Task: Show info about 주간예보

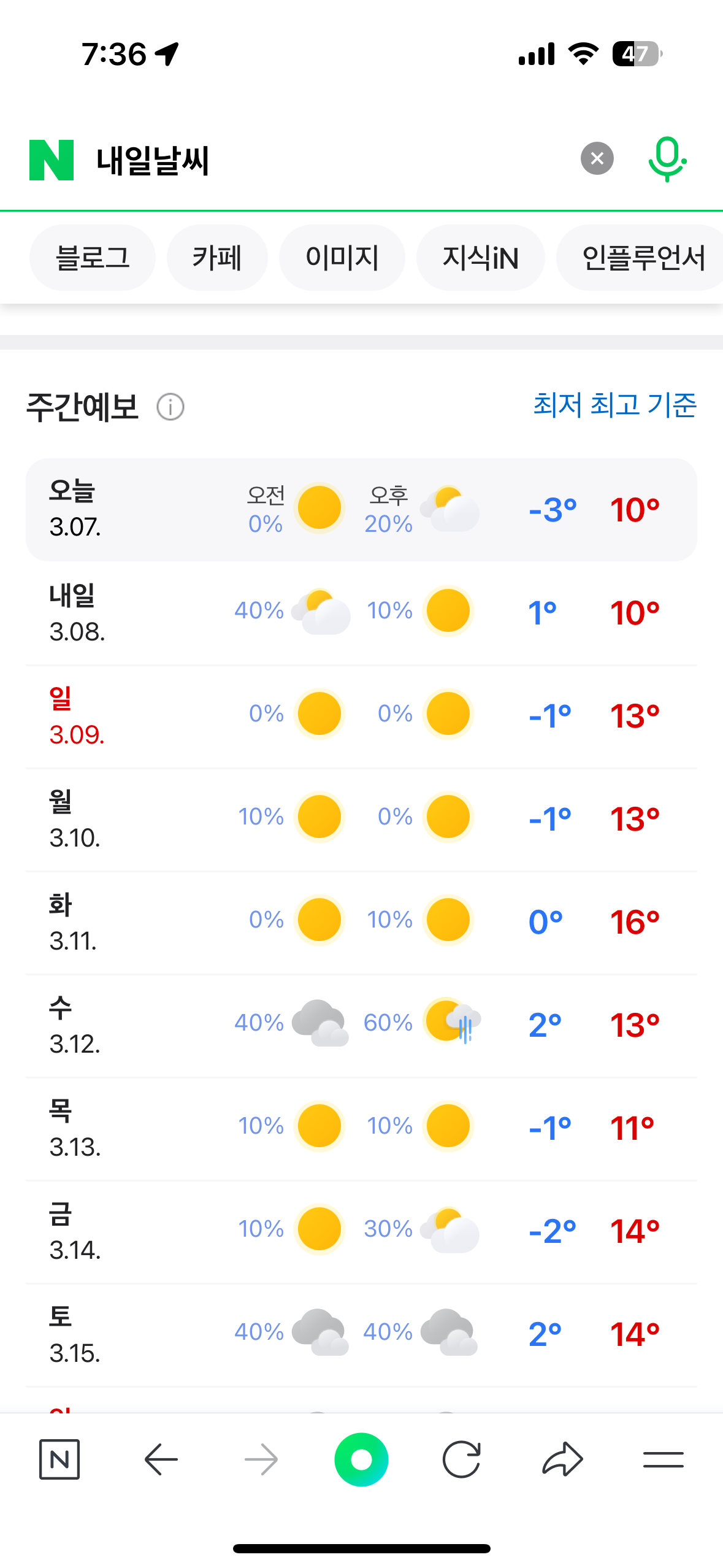Action: point(170,407)
